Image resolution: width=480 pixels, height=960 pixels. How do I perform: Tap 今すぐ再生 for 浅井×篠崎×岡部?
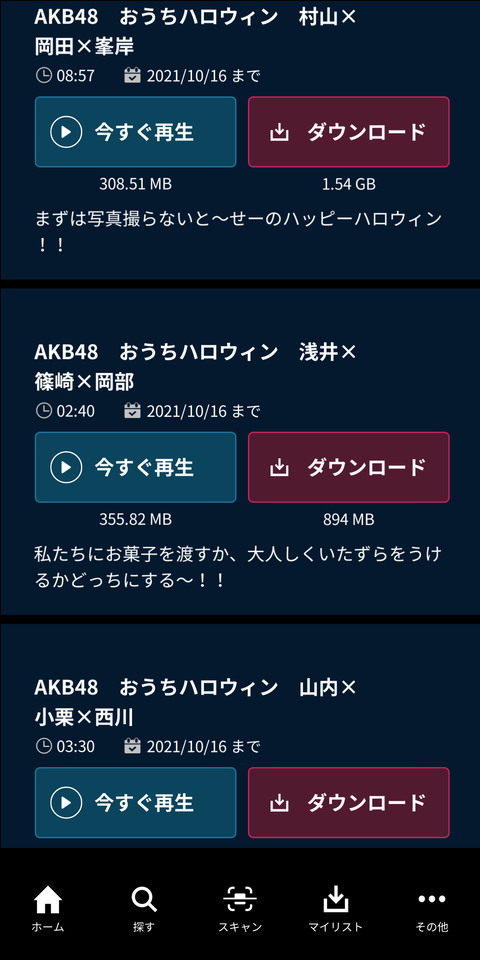coord(135,467)
